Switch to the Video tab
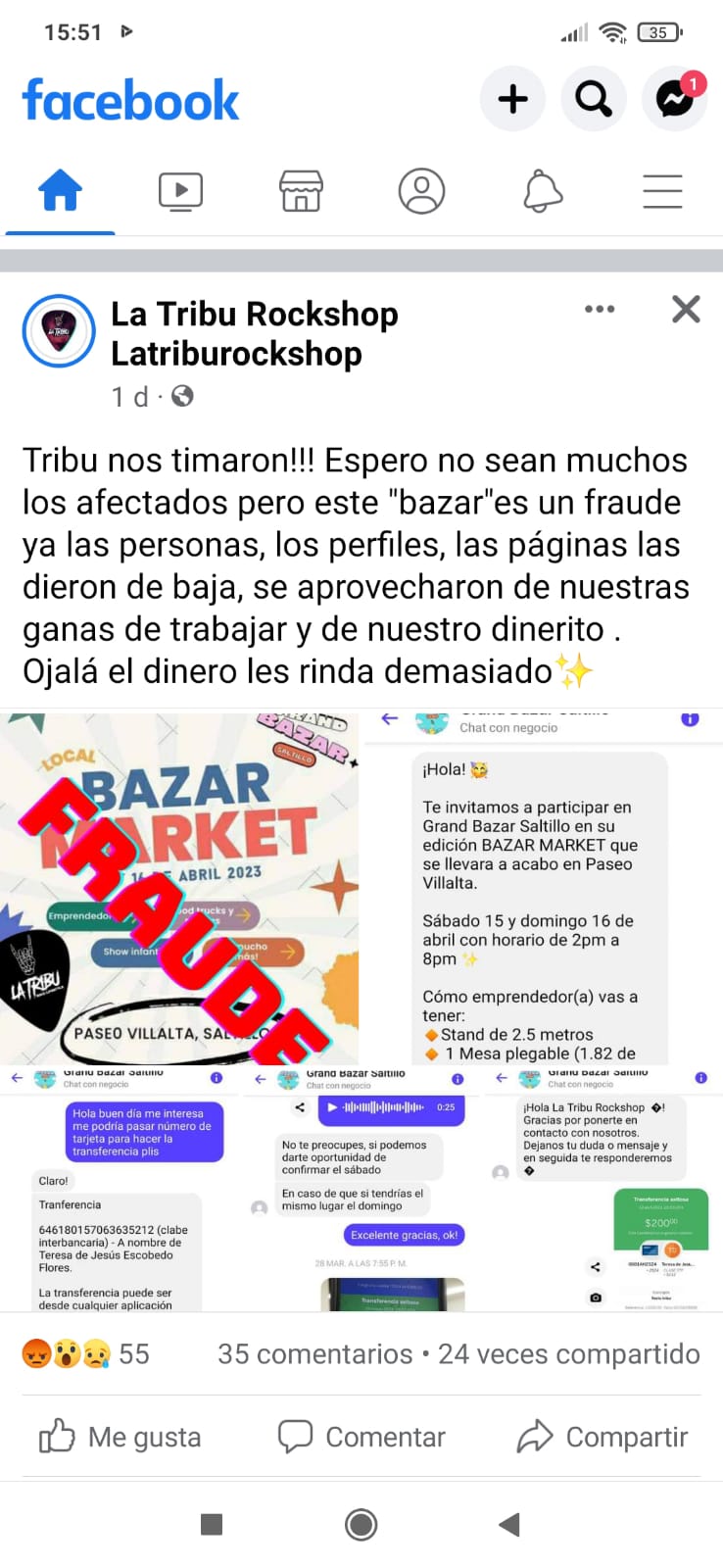The width and height of the screenshot is (723, 1568). click(x=180, y=191)
